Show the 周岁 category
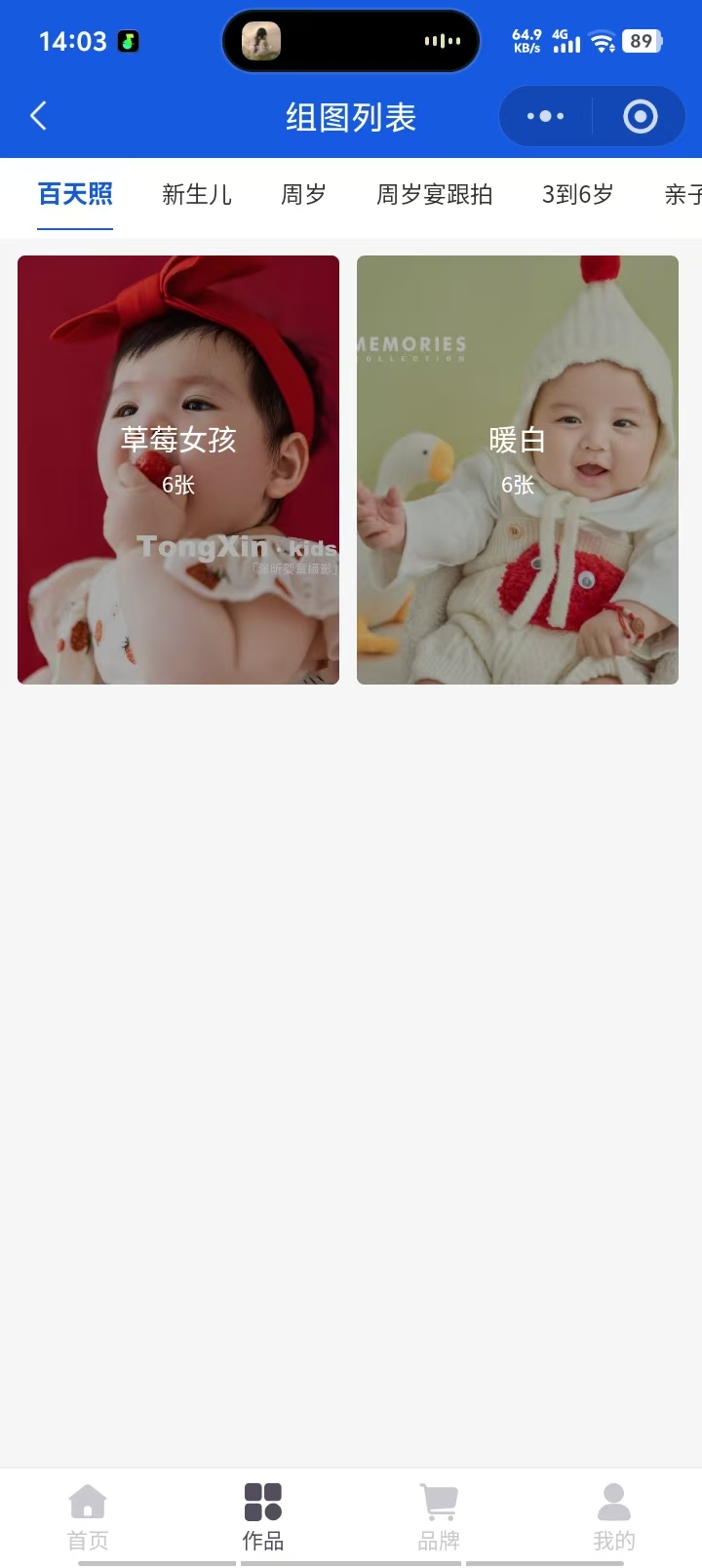 (x=303, y=195)
